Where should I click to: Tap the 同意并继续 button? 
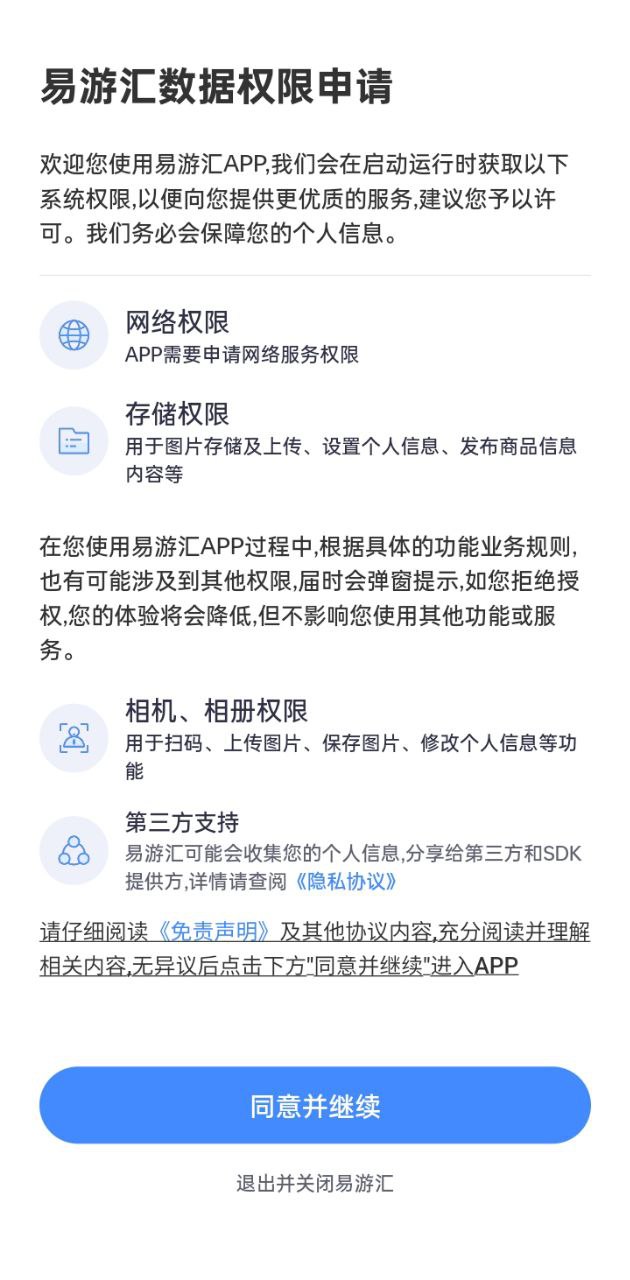pyautogui.click(x=315, y=1106)
